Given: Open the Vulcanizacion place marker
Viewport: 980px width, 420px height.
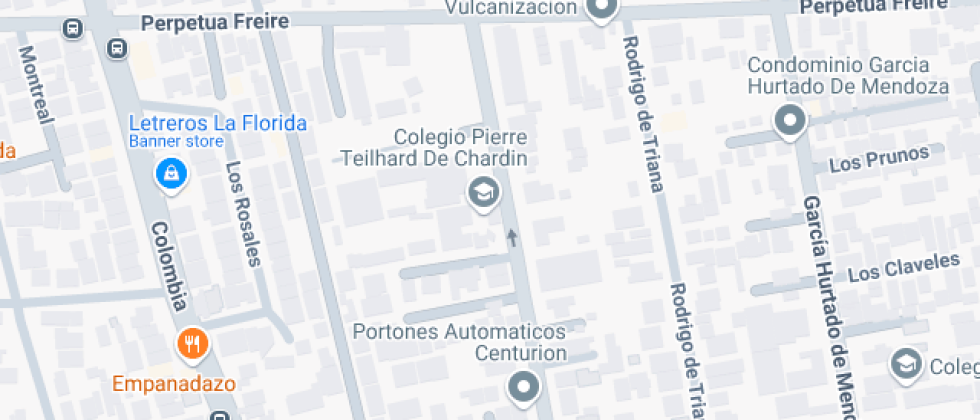Looking at the screenshot, I should (601, 12).
